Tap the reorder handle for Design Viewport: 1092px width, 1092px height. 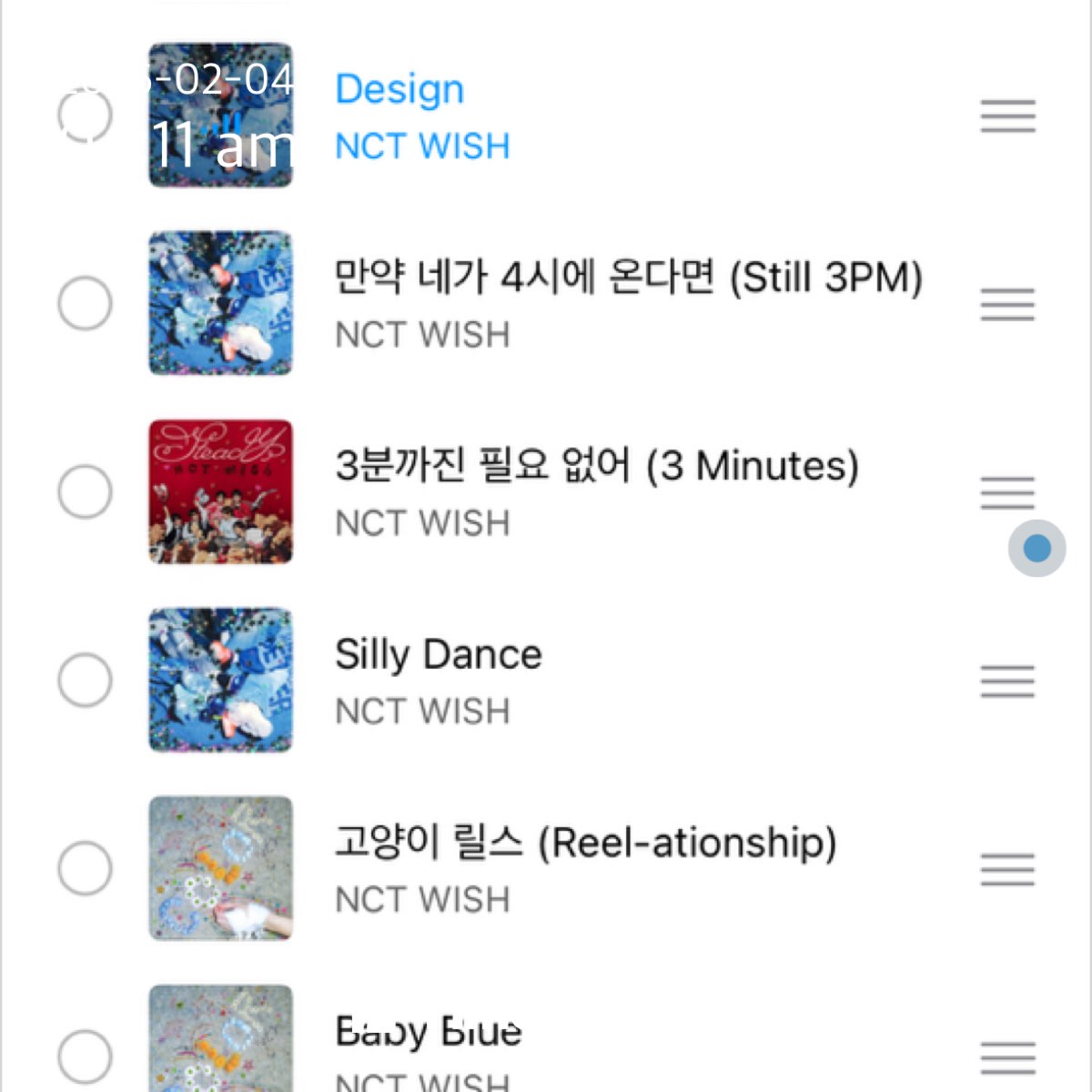[1007, 116]
